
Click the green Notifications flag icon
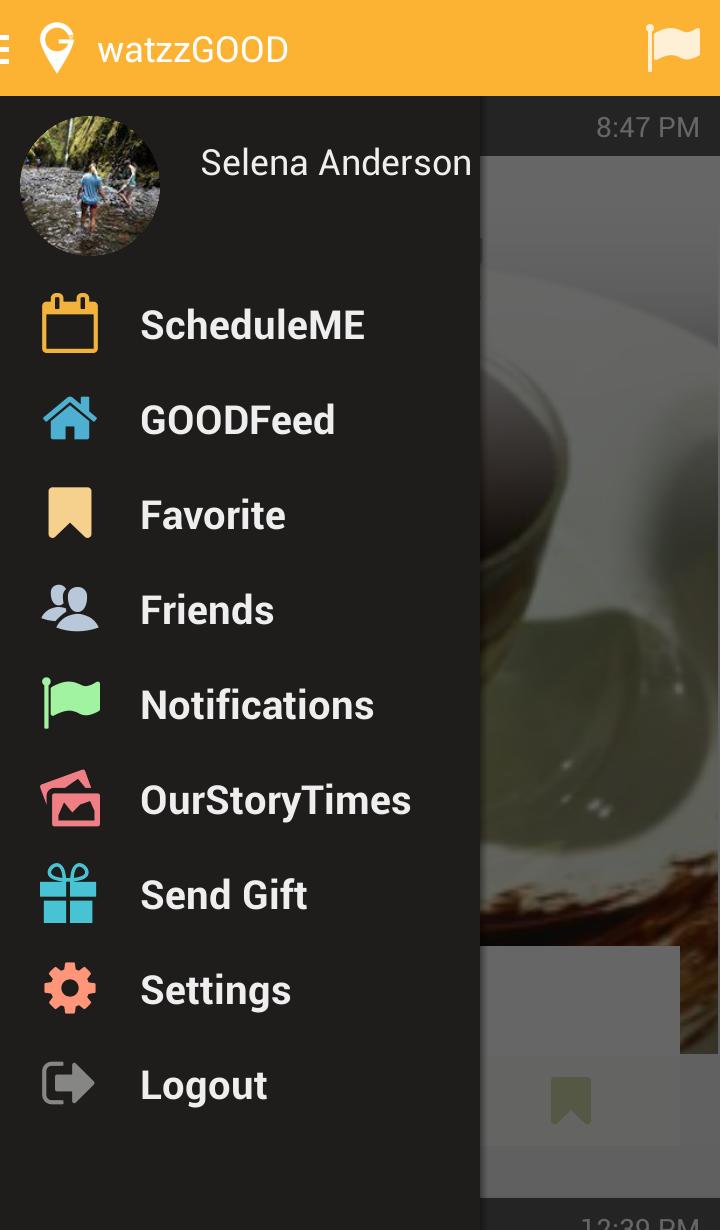[x=68, y=703]
